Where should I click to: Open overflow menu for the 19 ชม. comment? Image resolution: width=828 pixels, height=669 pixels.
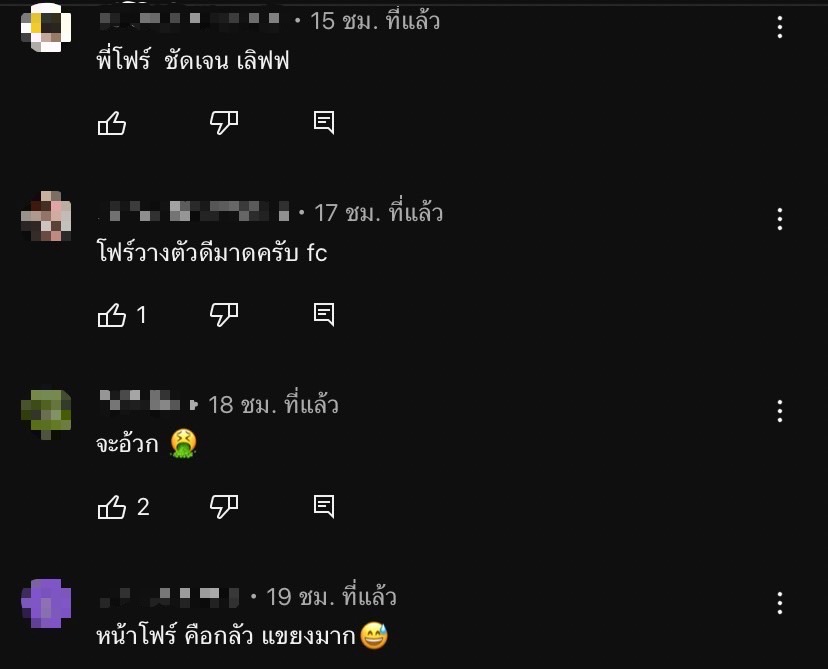click(780, 603)
